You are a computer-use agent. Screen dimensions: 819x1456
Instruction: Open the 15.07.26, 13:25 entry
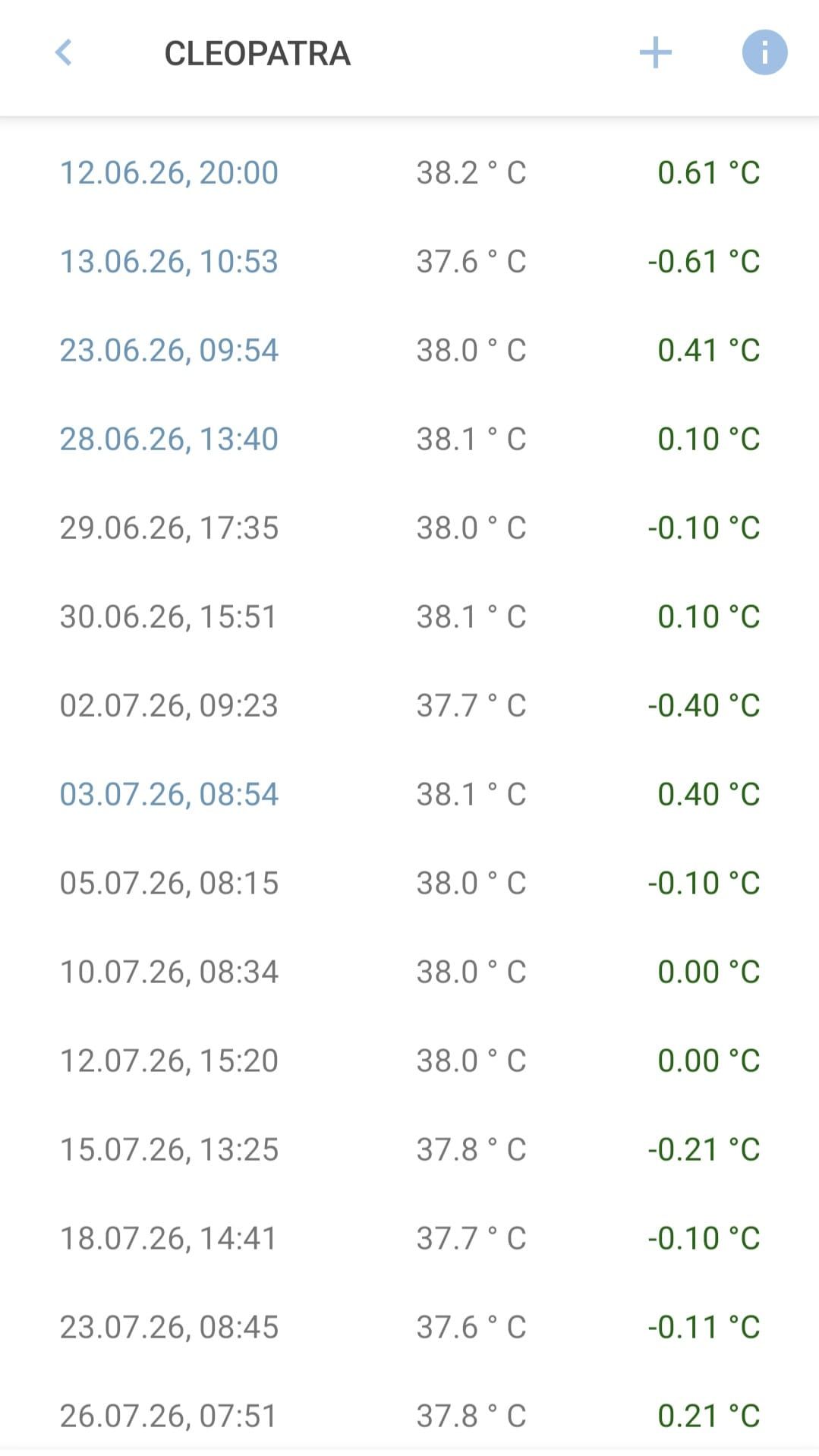pyautogui.click(x=410, y=1149)
